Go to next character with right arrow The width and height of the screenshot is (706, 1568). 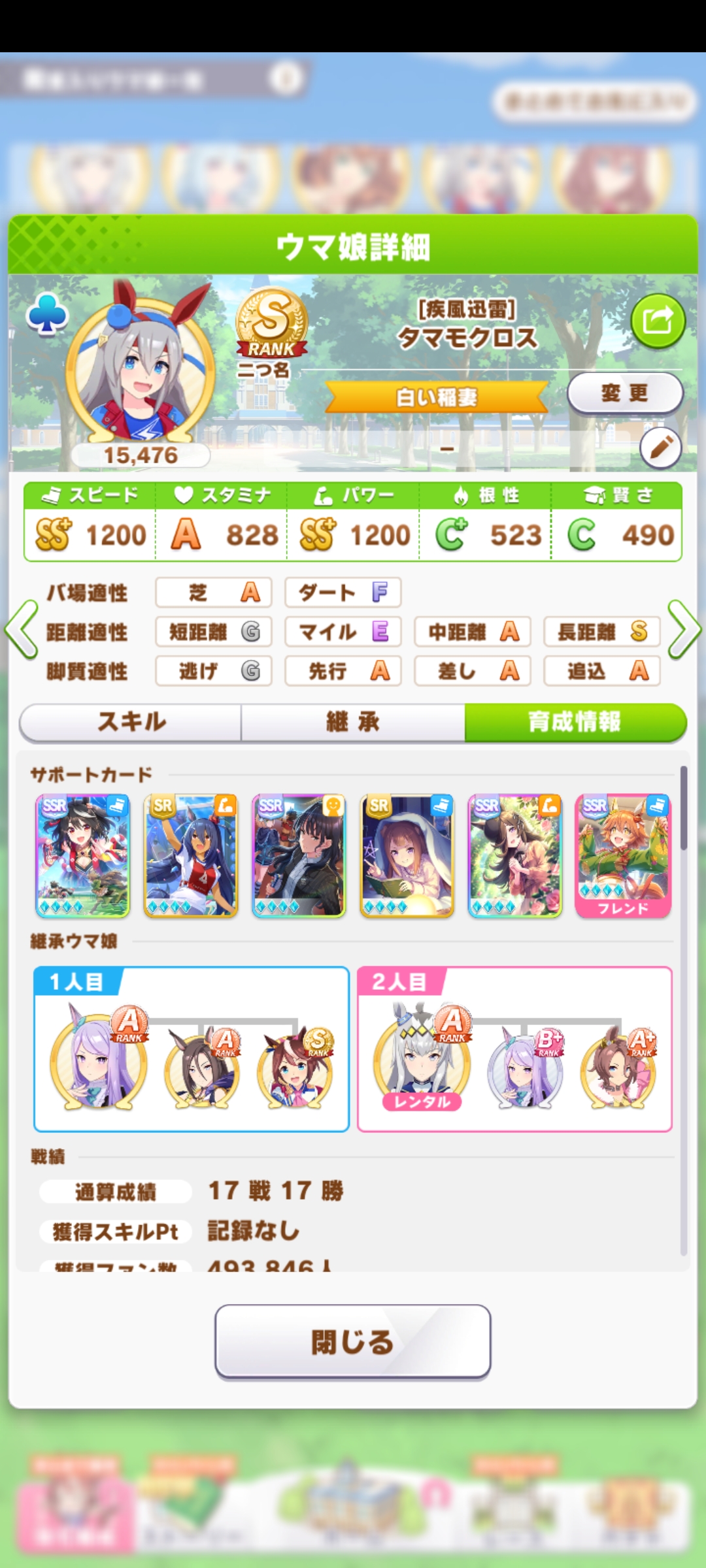(684, 630)
